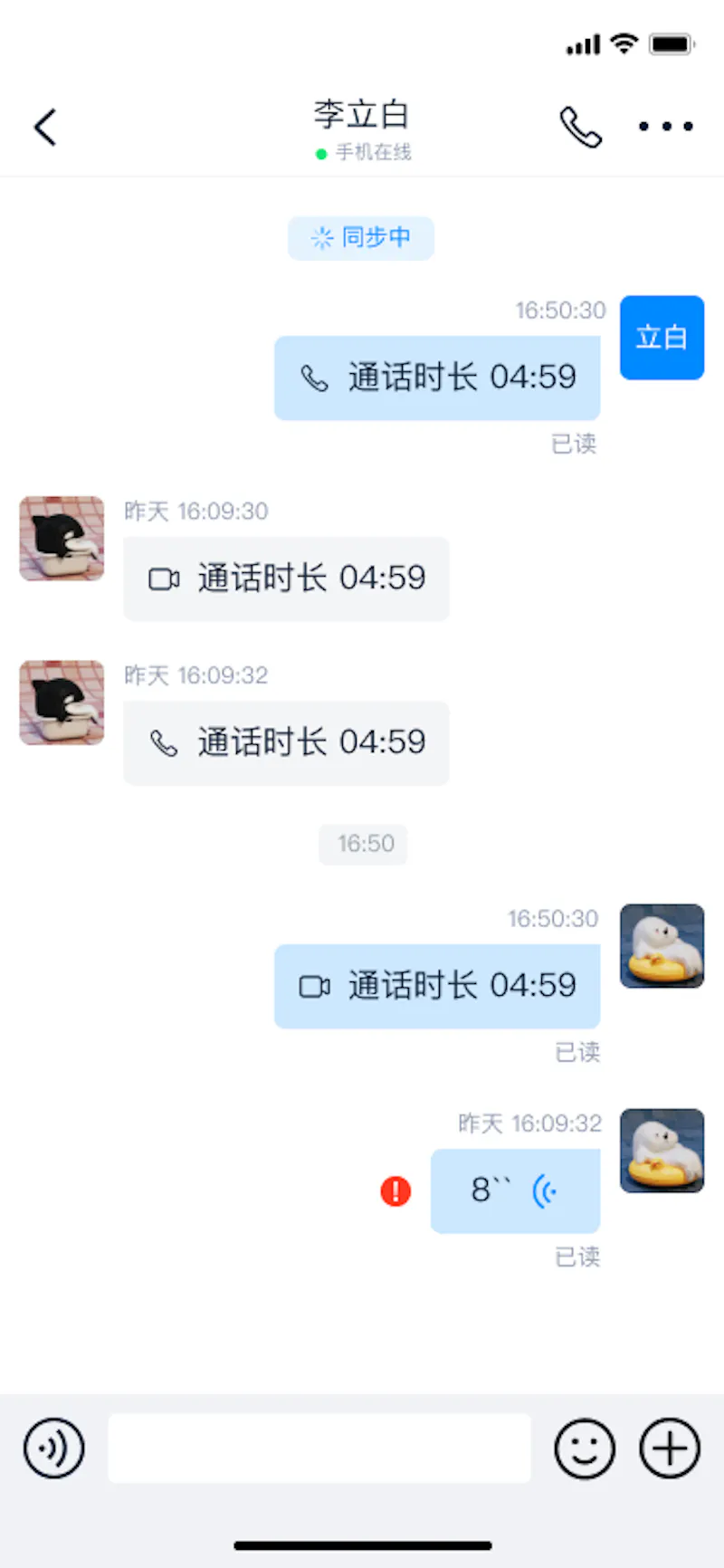724x1568 pixels.
Task: Open the received video call record at 昨天 16:09:30
Action: [x=286, y=578]
